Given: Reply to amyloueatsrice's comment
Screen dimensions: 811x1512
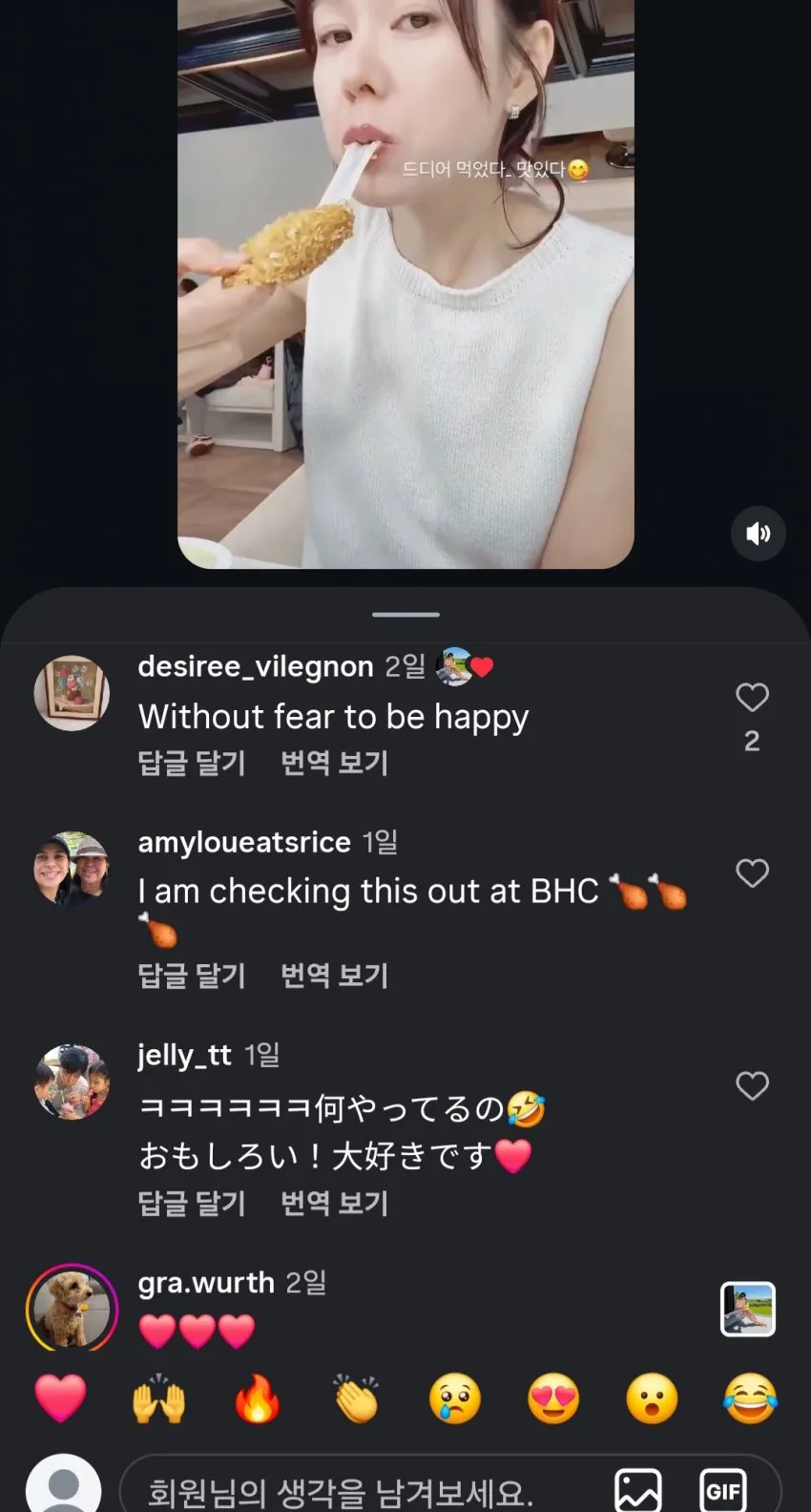Looking at the screenshot, I should [192, 976].
